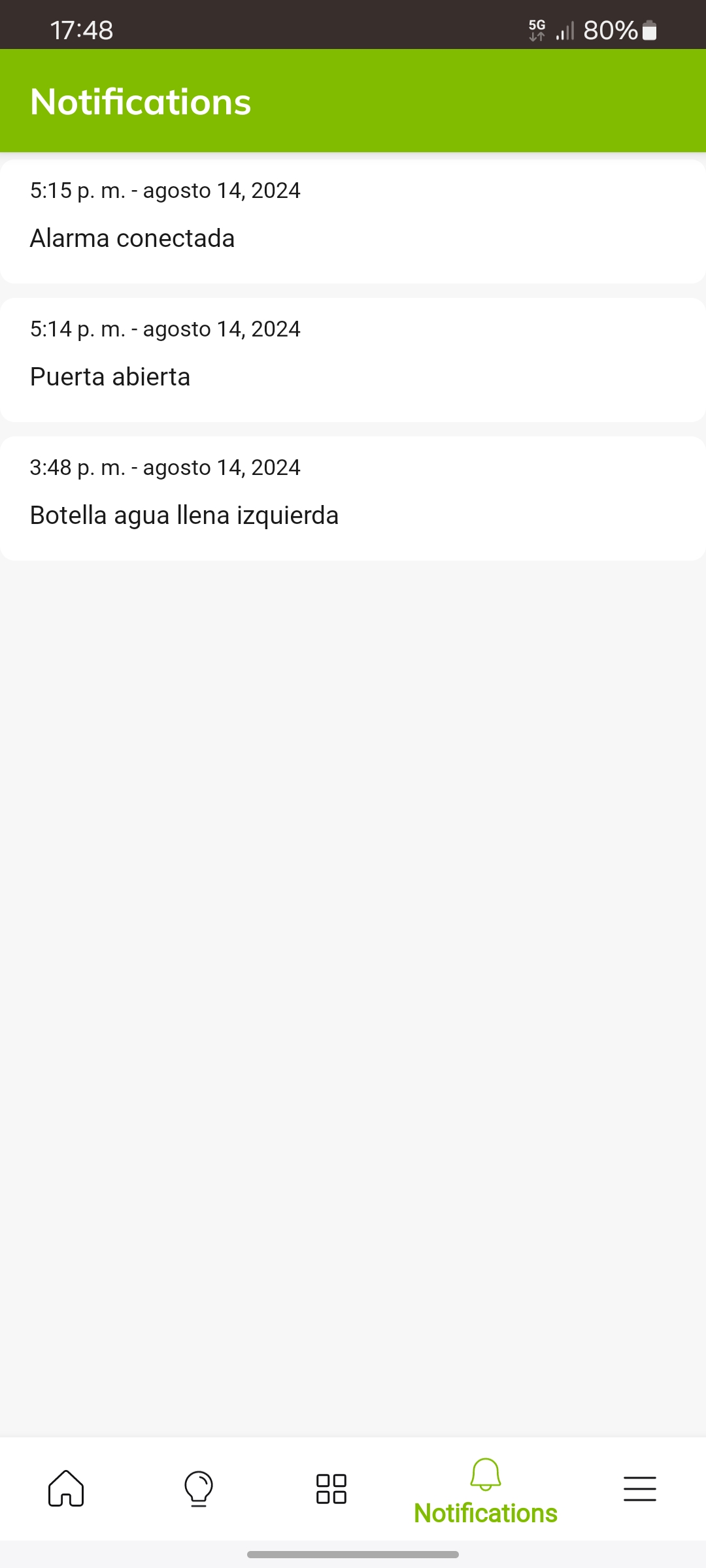
Task: Tap the signal strength bars
Action: coord(565,29)
